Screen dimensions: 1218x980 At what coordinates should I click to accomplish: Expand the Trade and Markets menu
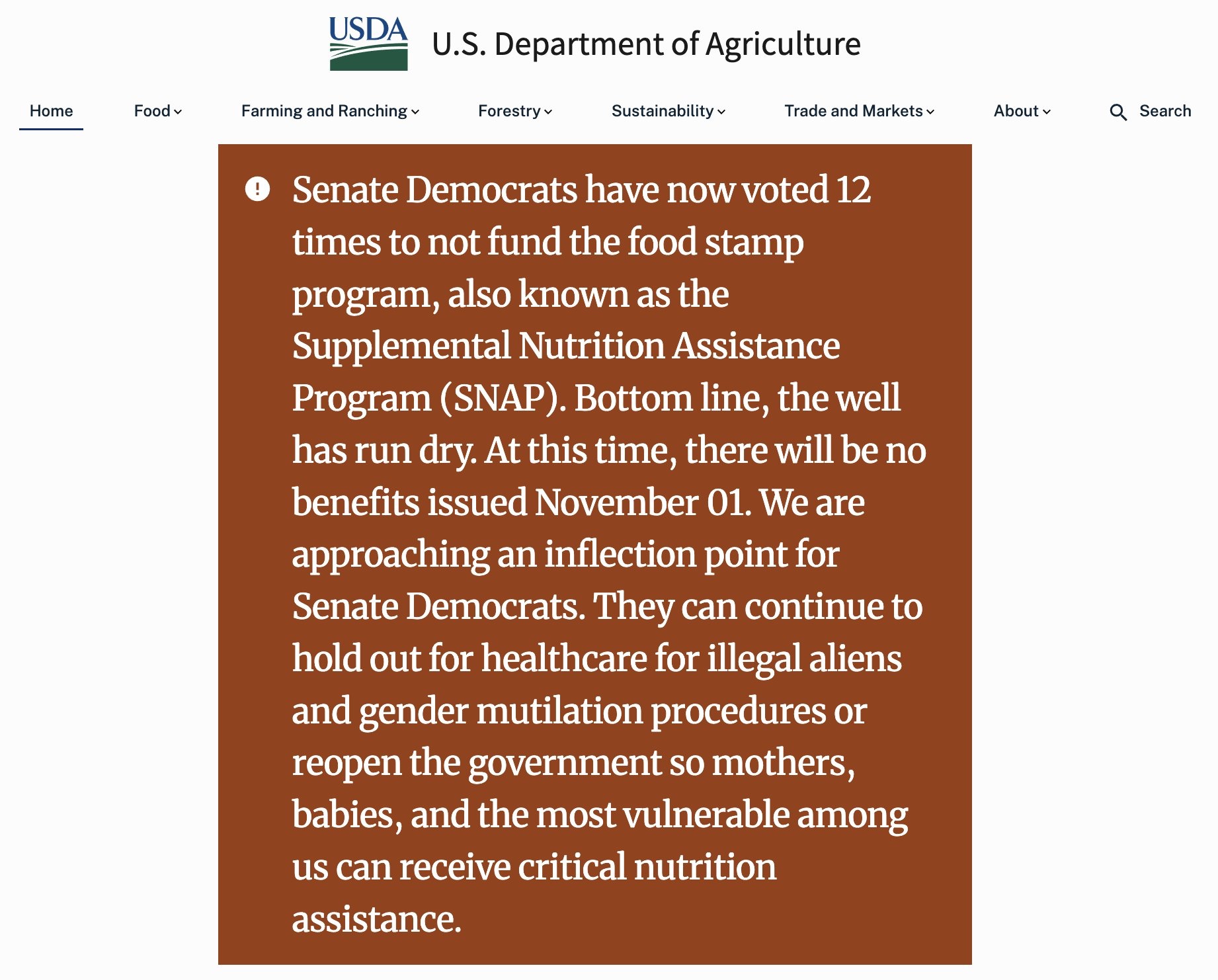click(859, 111)
